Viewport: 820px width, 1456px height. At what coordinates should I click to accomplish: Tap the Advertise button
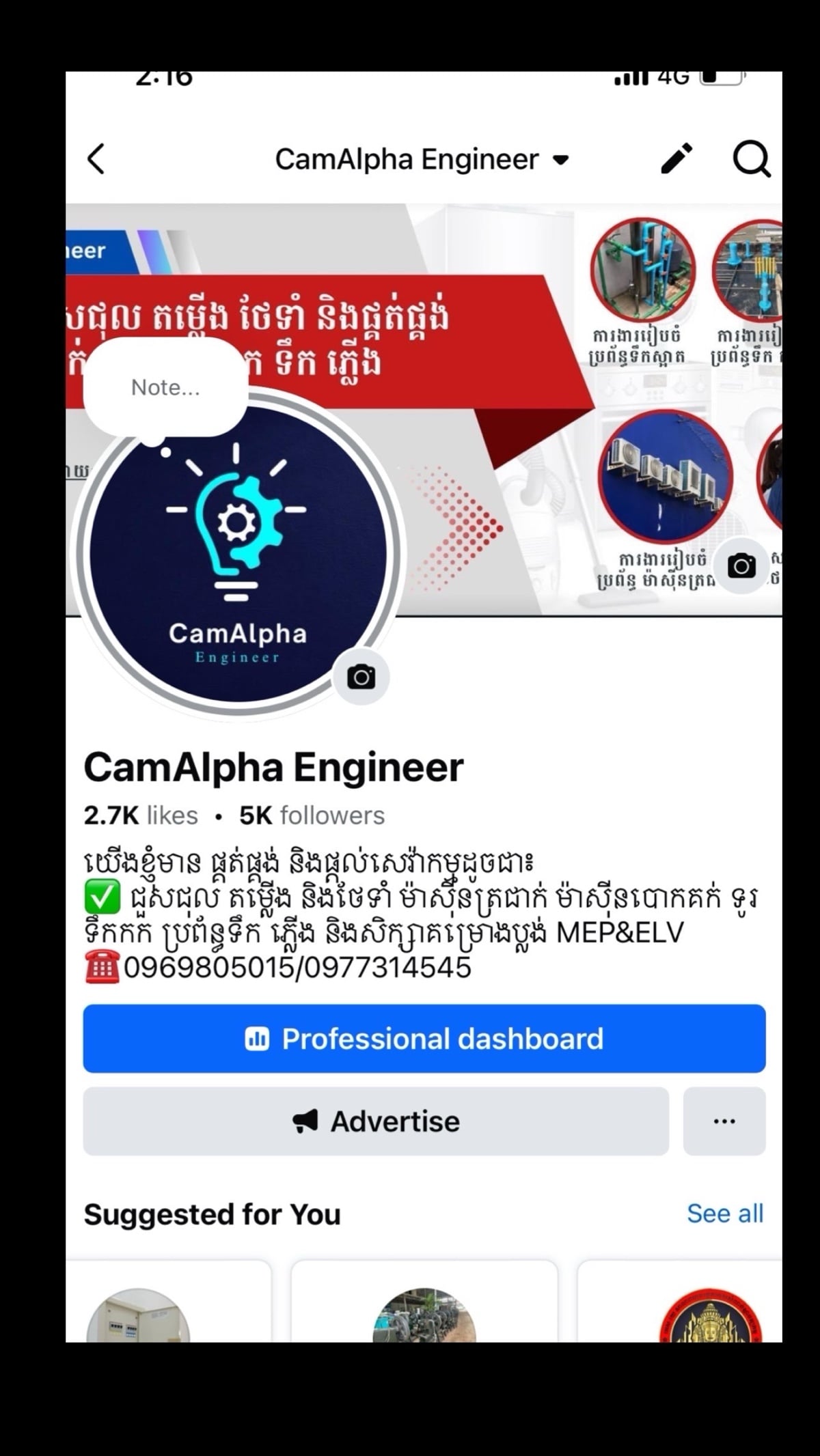[x=376, y=1121]
